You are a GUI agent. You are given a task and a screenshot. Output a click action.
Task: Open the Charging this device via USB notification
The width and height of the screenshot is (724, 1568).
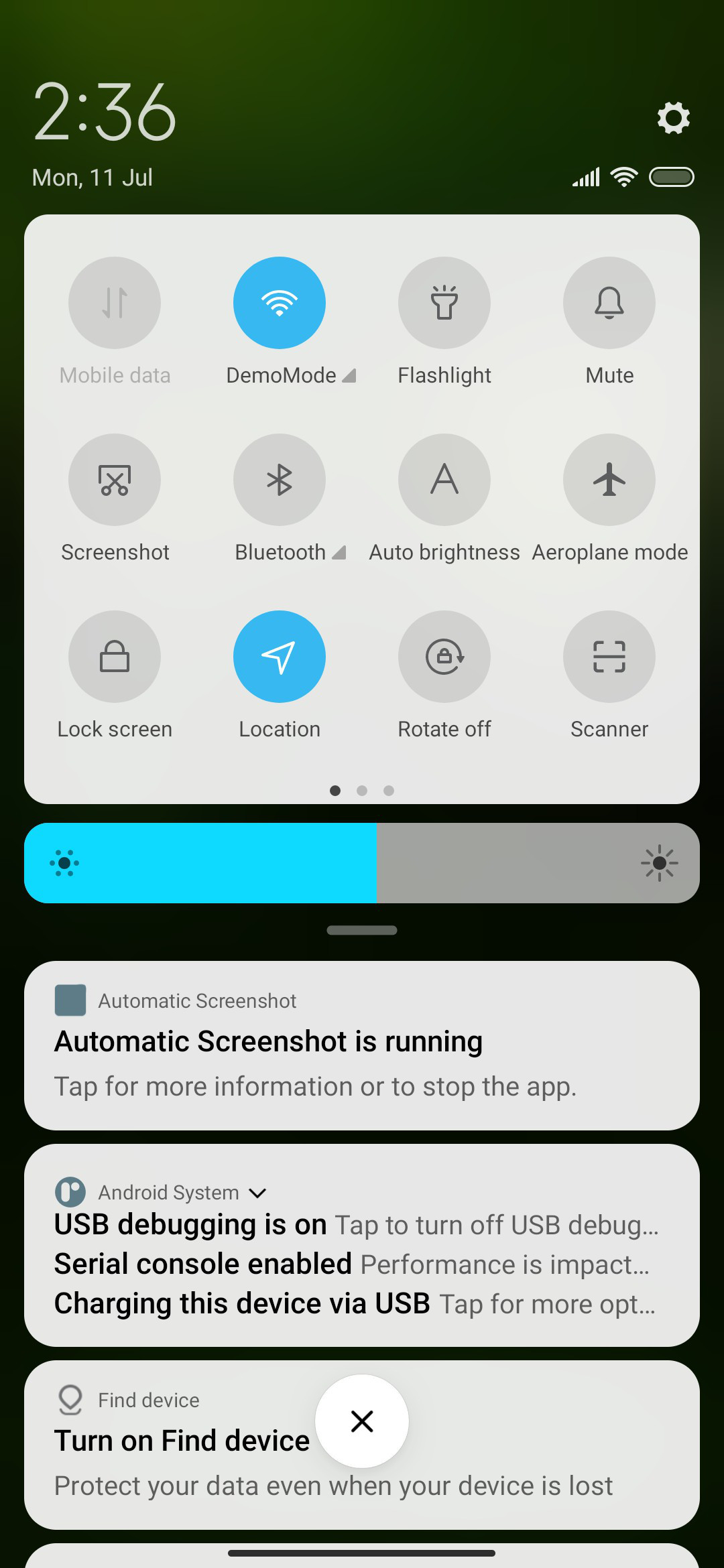pyautogui.click(x=355, y=1304)
